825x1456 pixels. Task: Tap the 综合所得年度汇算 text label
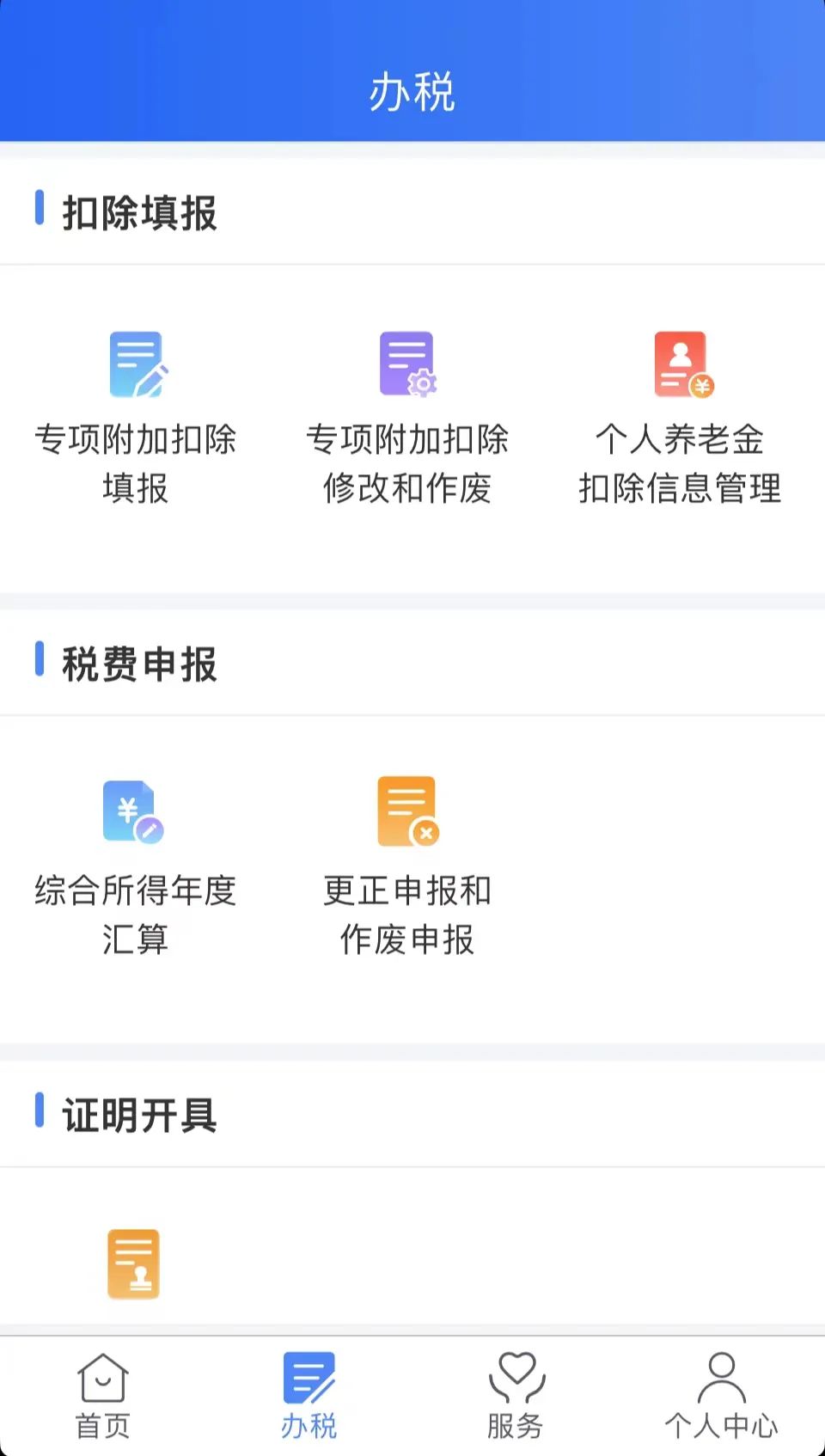(x=133, y=915)
